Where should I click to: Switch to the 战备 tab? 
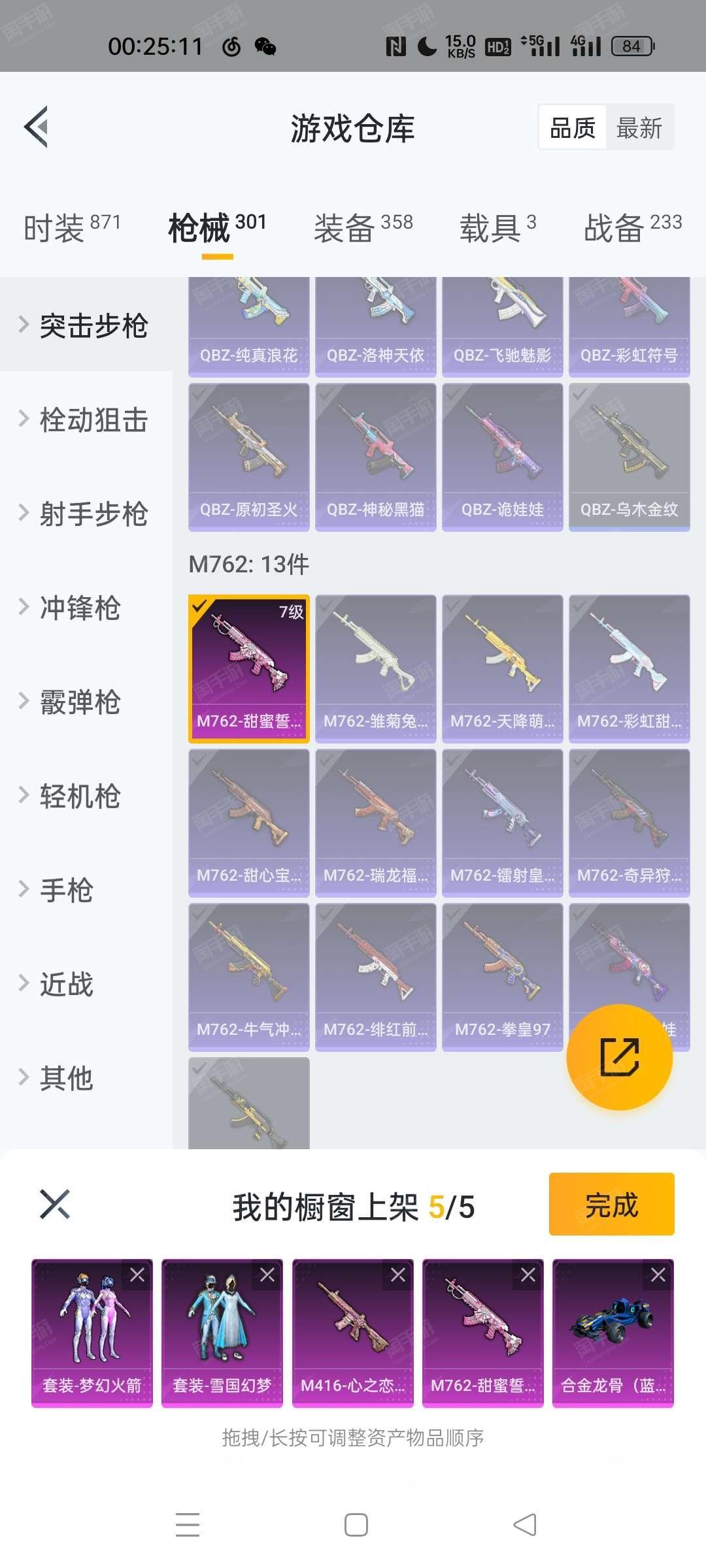point(633,227)
